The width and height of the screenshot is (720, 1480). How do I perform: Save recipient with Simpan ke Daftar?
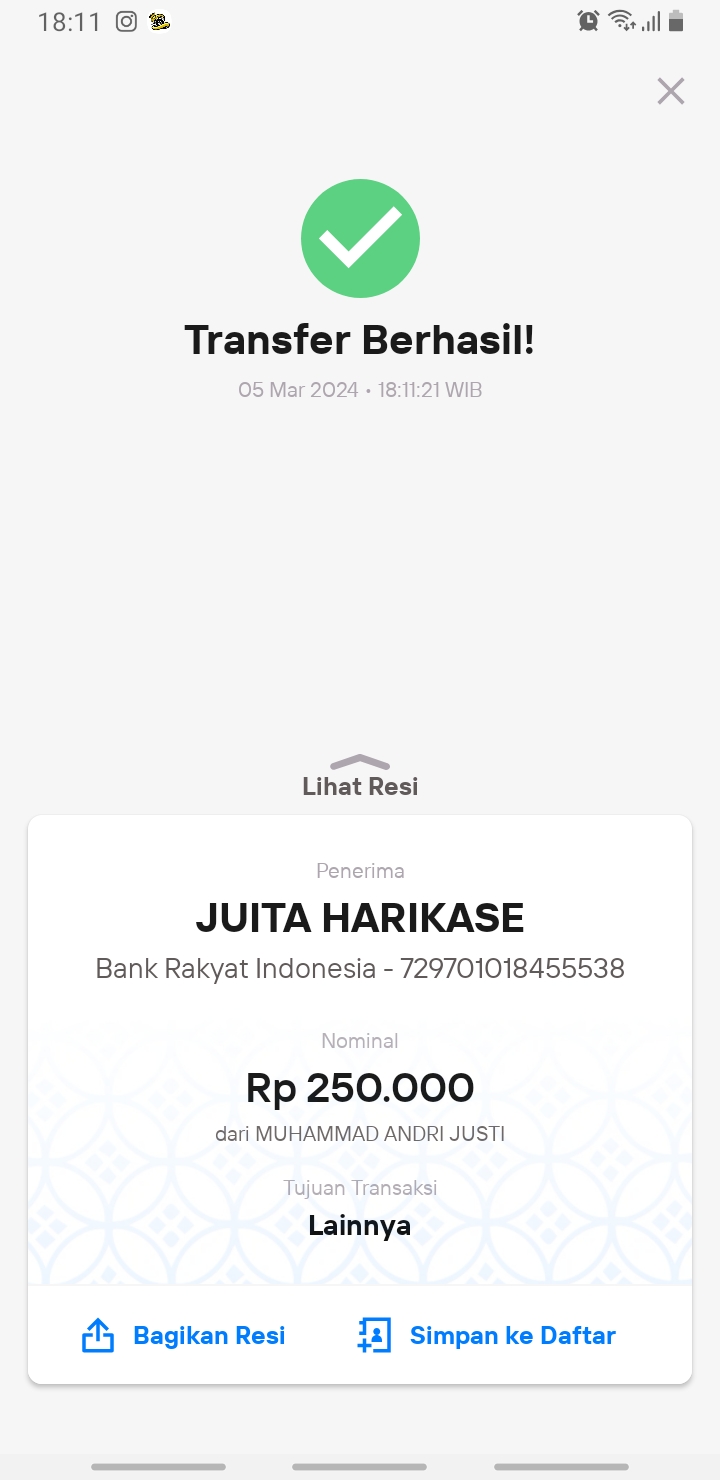pyautogui.click(x=486, y=1336)
